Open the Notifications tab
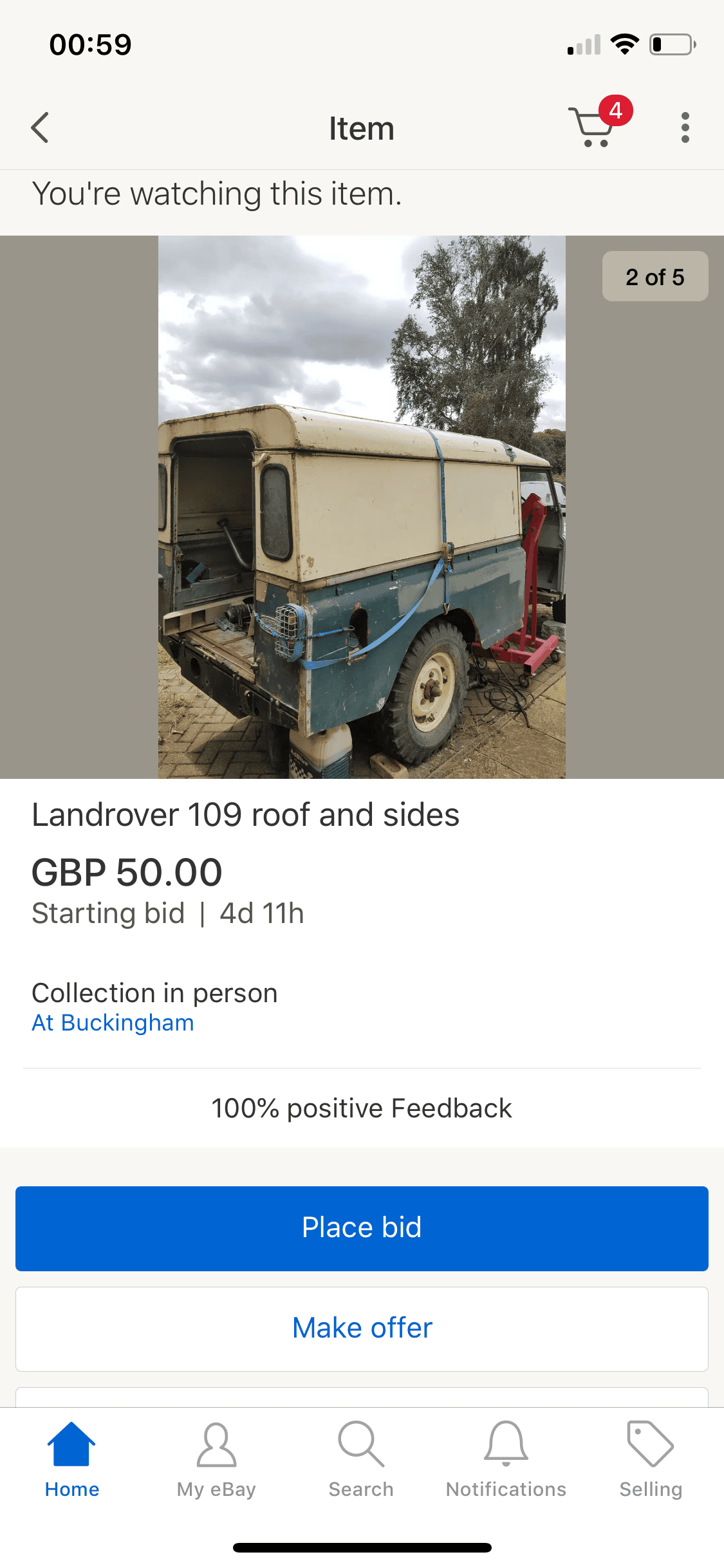The image size is (724, 1568). [506, 1460]
